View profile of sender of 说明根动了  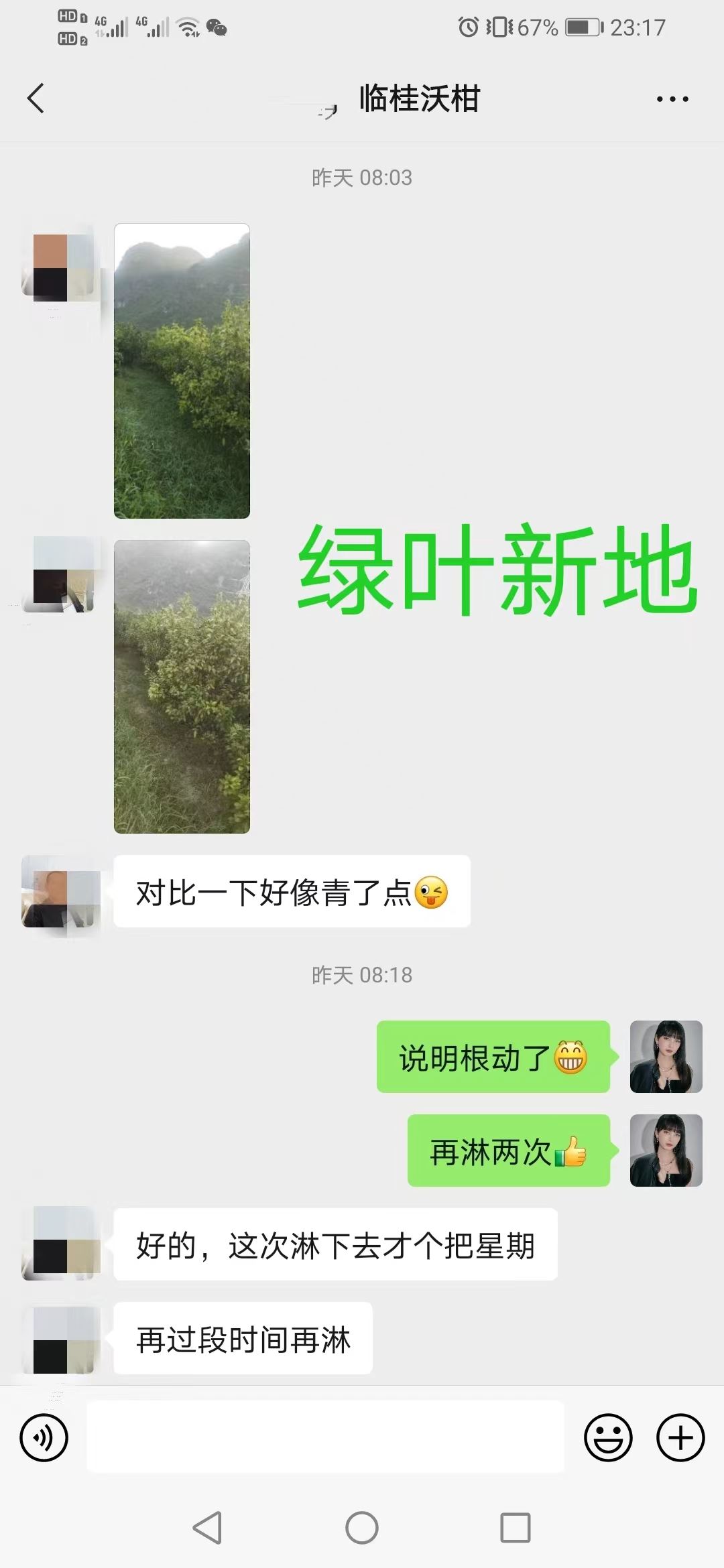coord(666,1057)
